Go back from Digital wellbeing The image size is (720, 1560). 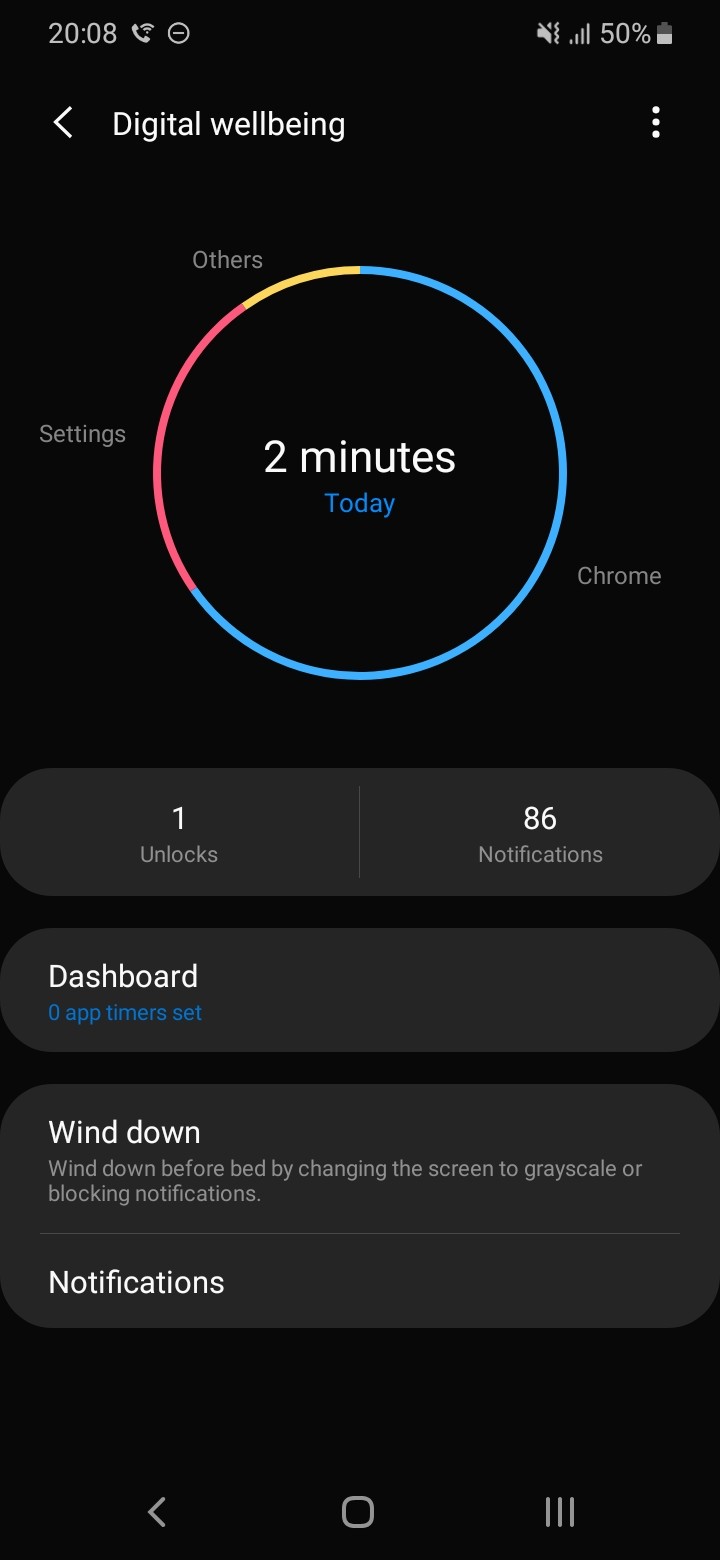(x=63, y=124)
